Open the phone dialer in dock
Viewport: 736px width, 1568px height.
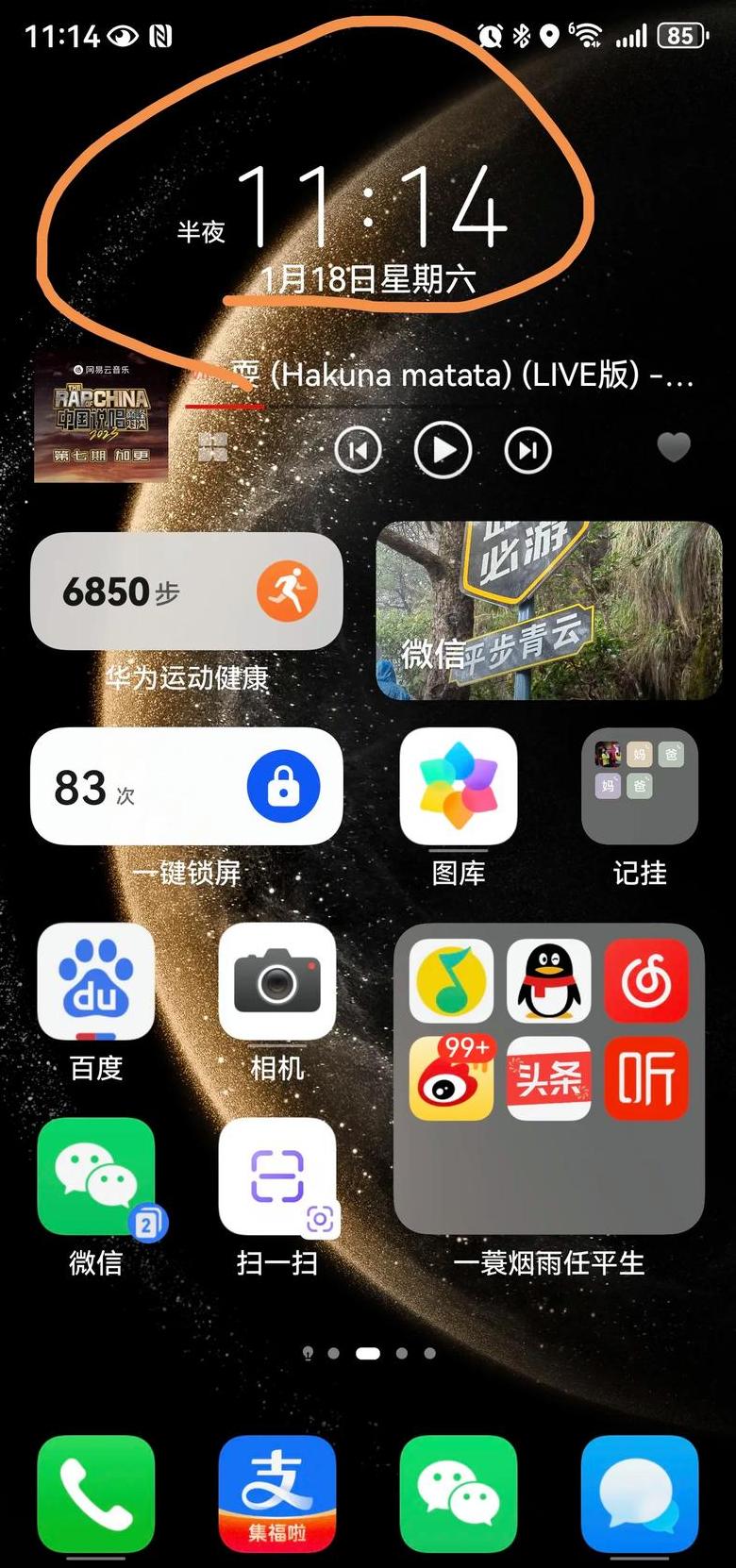pyautogui.click(x=96, y=1494)
